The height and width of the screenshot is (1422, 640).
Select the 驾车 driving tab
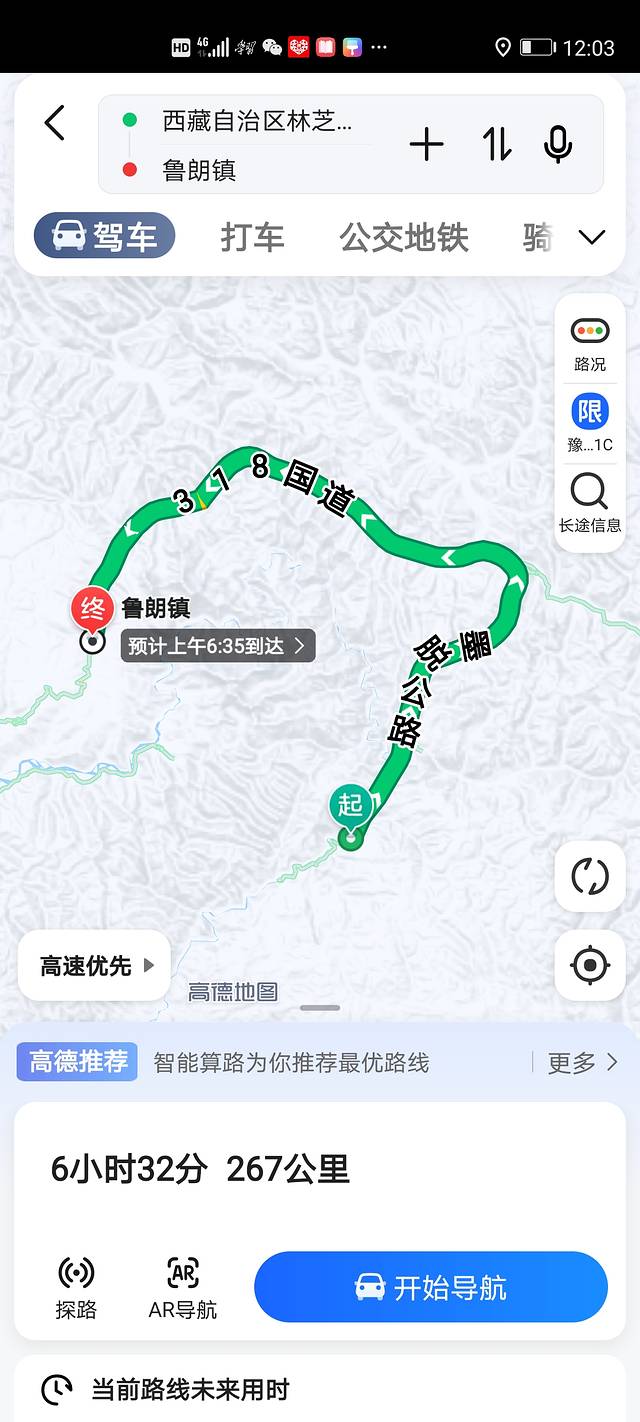coord(105,237)
